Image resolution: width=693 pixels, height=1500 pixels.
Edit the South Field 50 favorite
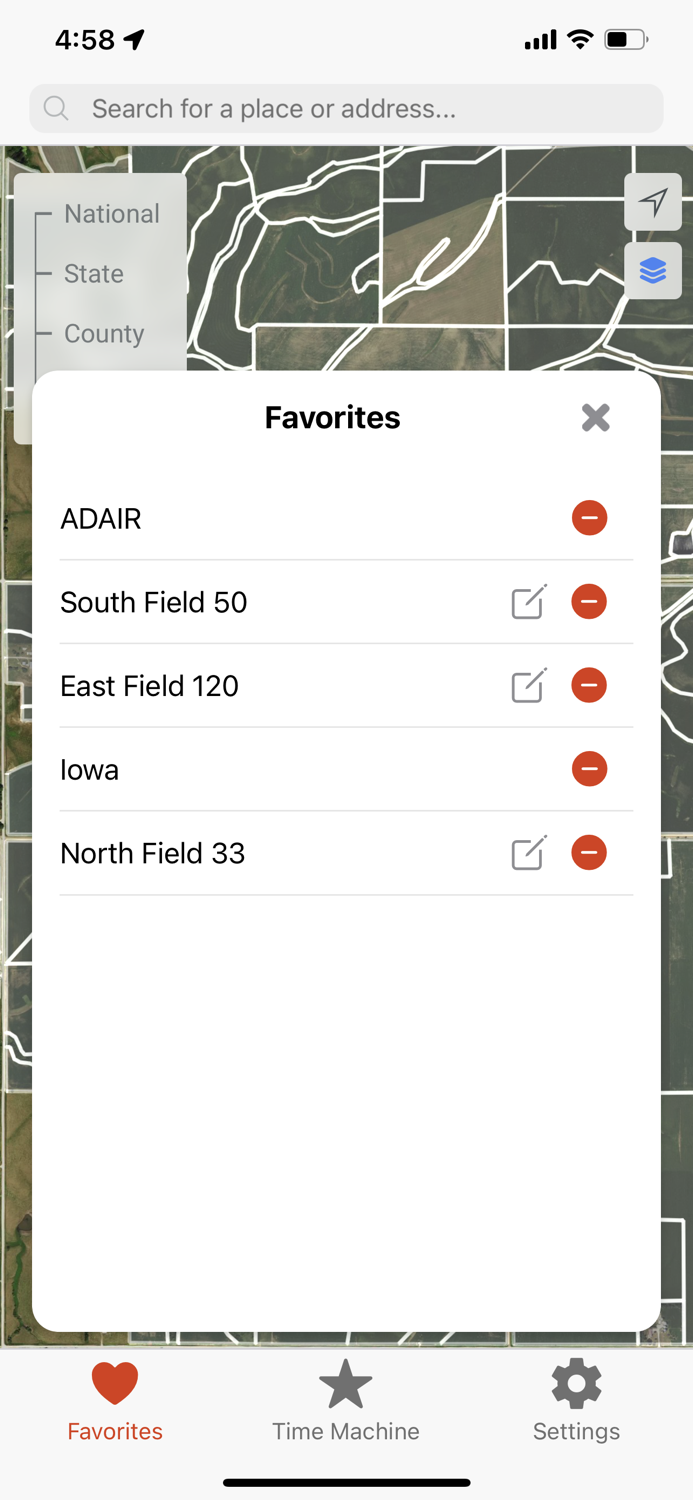pos(528,602)
